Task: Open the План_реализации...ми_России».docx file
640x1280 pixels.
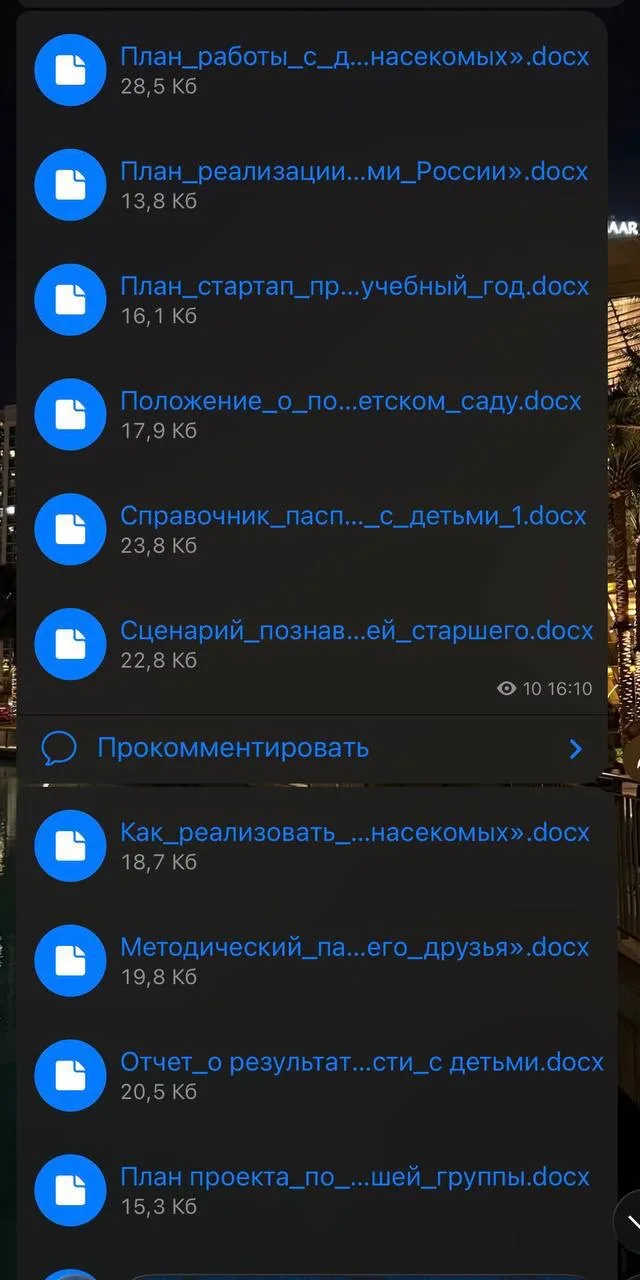Action: [354, 172]
